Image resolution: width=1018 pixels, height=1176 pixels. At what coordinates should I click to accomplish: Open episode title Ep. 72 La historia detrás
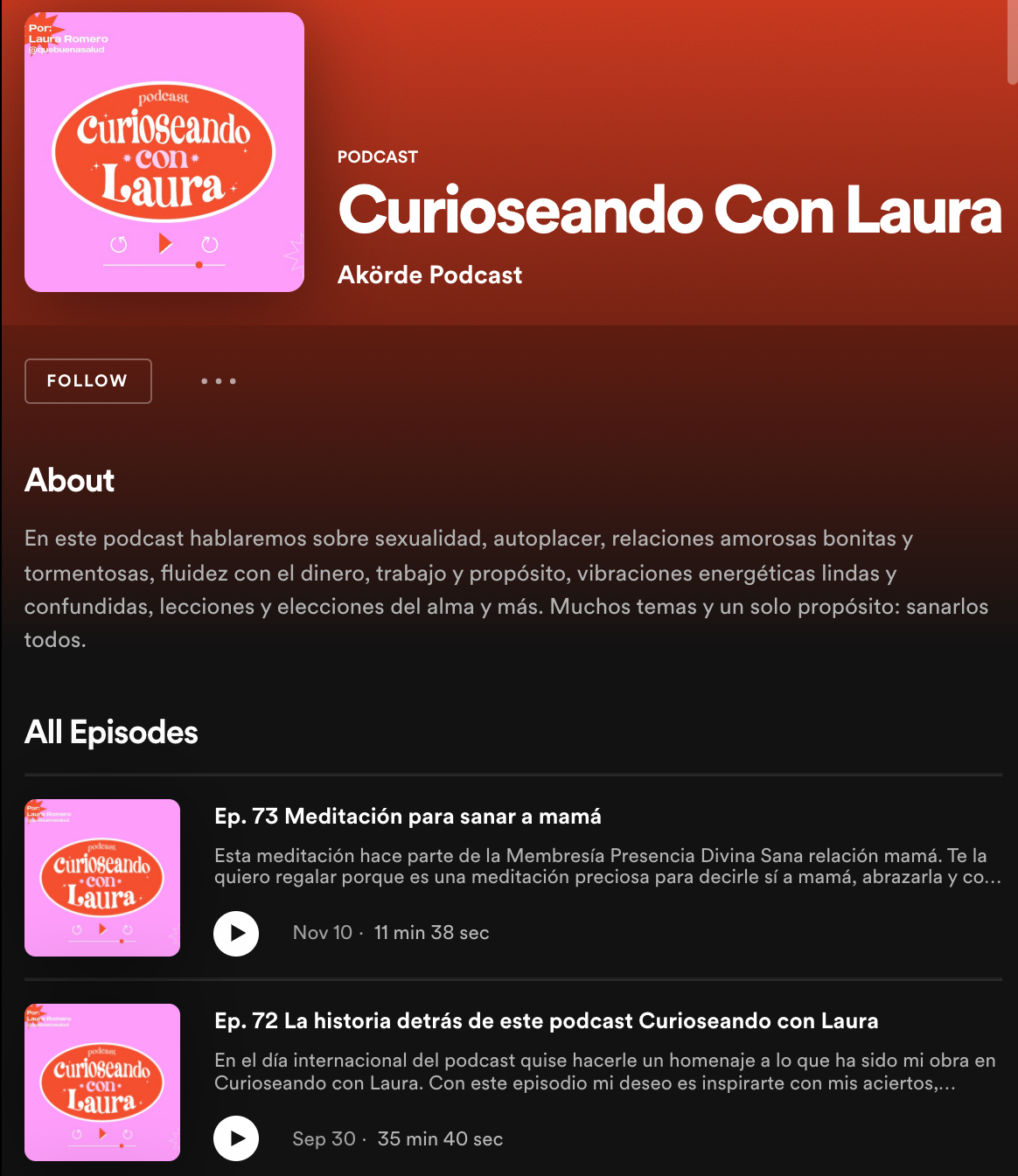coord(546,1021)
